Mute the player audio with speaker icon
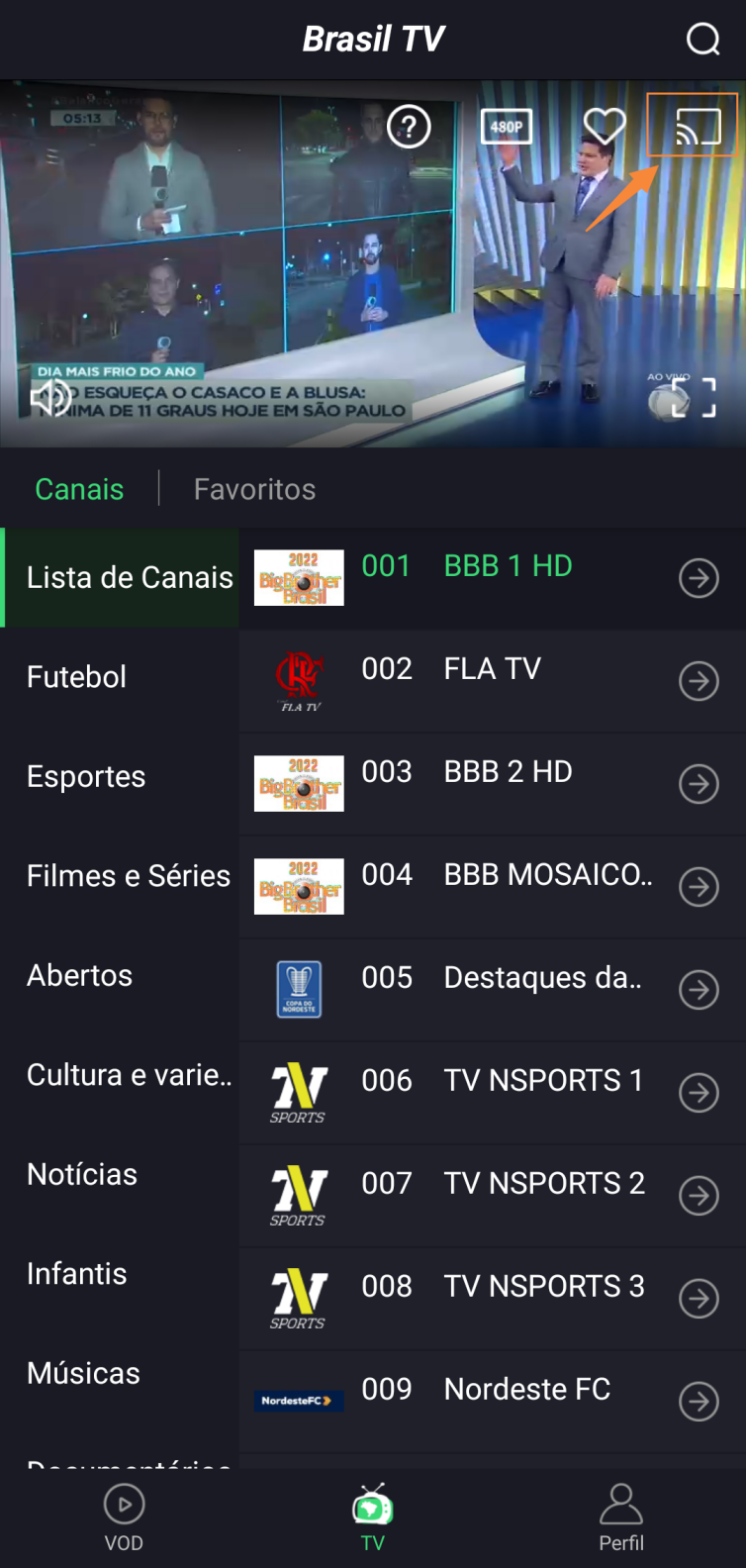Viewport: 746px width, 1568px height. click(x=51, y=396)
